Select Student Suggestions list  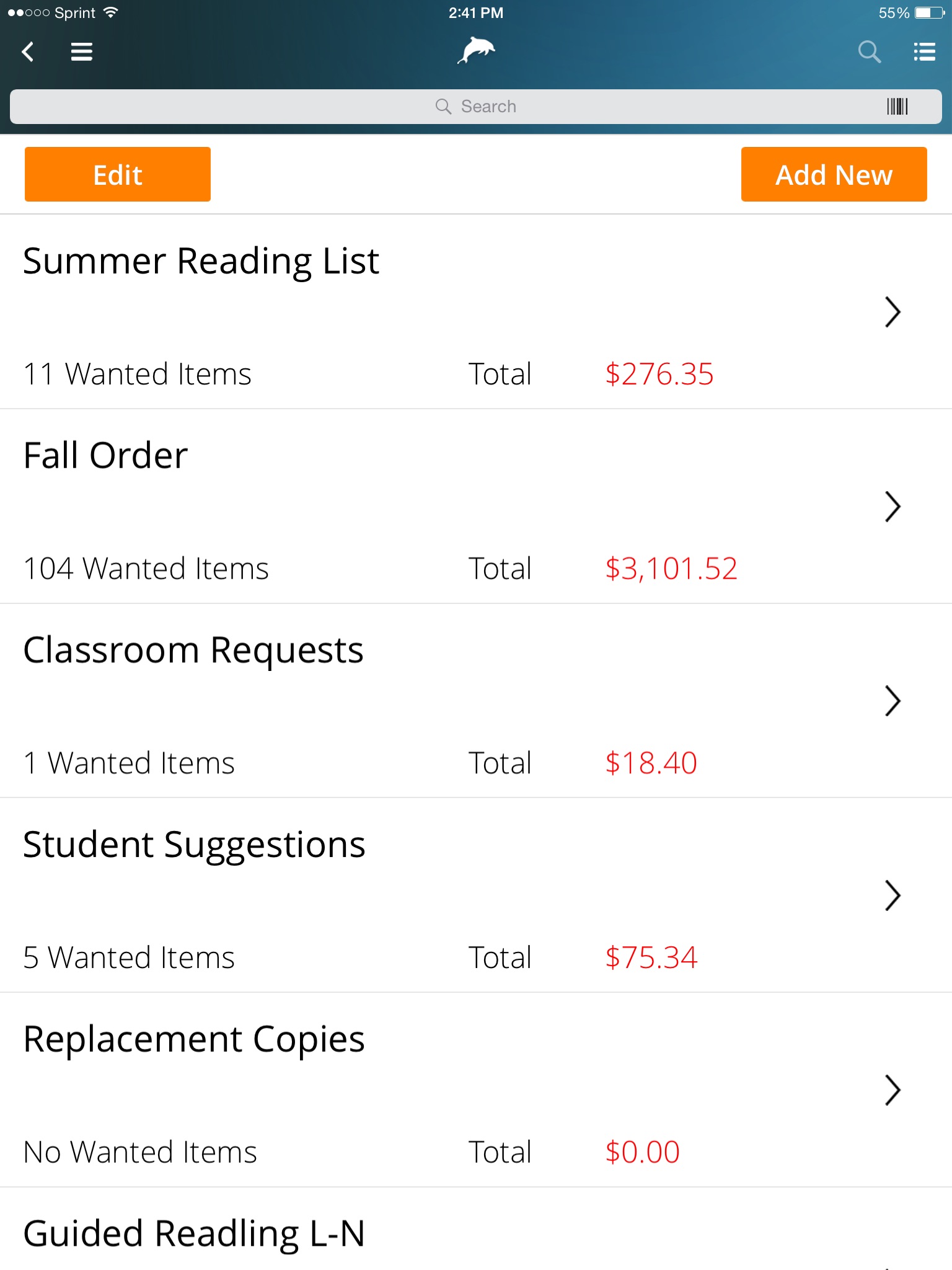tap(476, 895)
